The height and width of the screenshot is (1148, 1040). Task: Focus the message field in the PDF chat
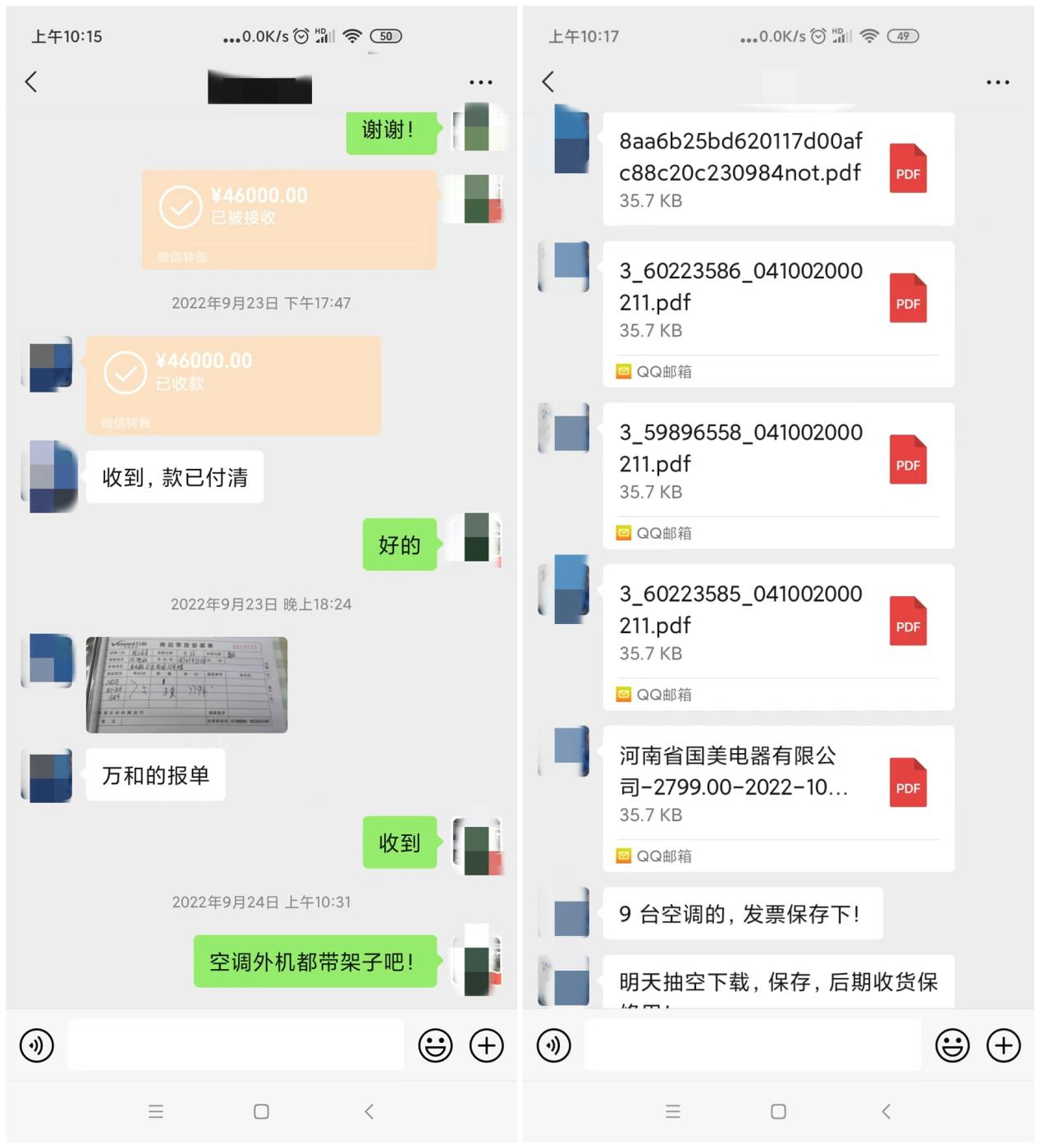point(752,1045)
